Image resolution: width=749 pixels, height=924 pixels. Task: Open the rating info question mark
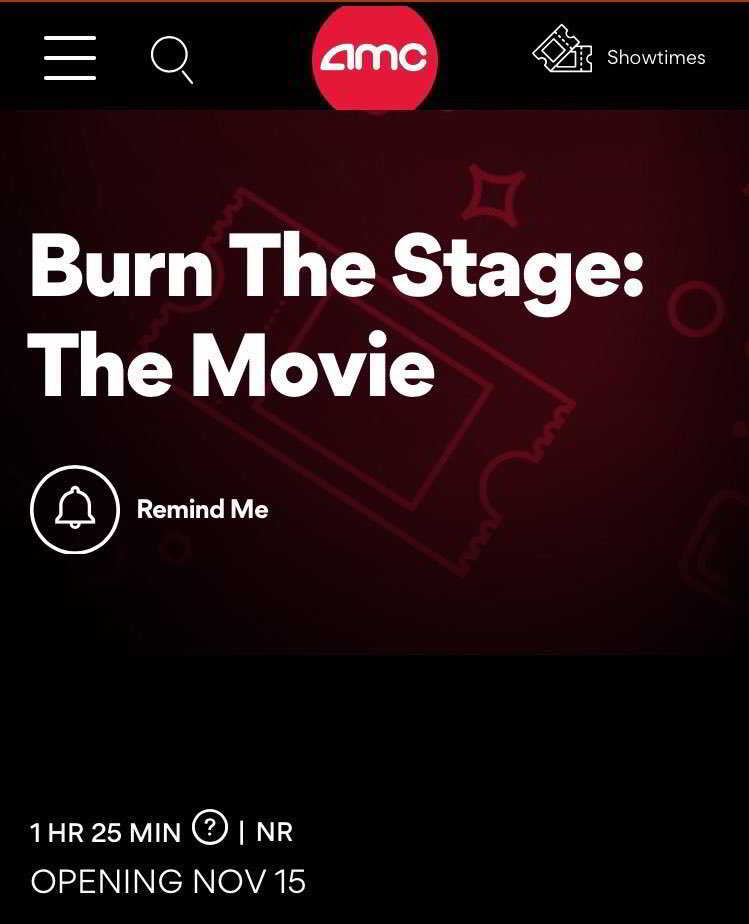tap(209, 828)
